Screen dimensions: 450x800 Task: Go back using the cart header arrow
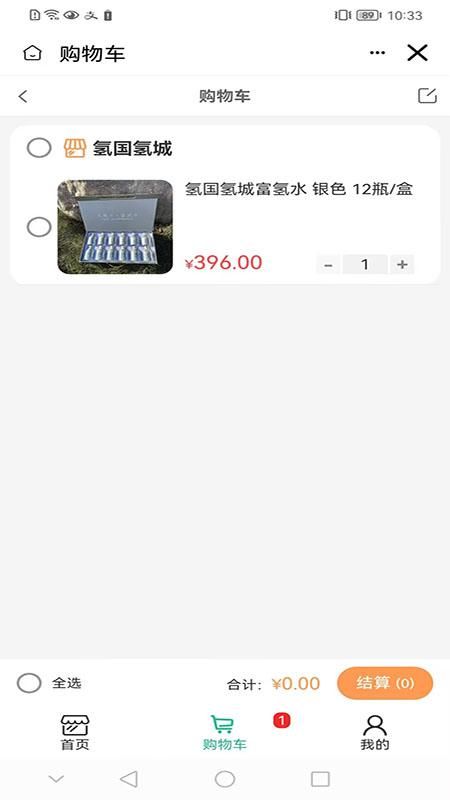[x=23, y=96]
